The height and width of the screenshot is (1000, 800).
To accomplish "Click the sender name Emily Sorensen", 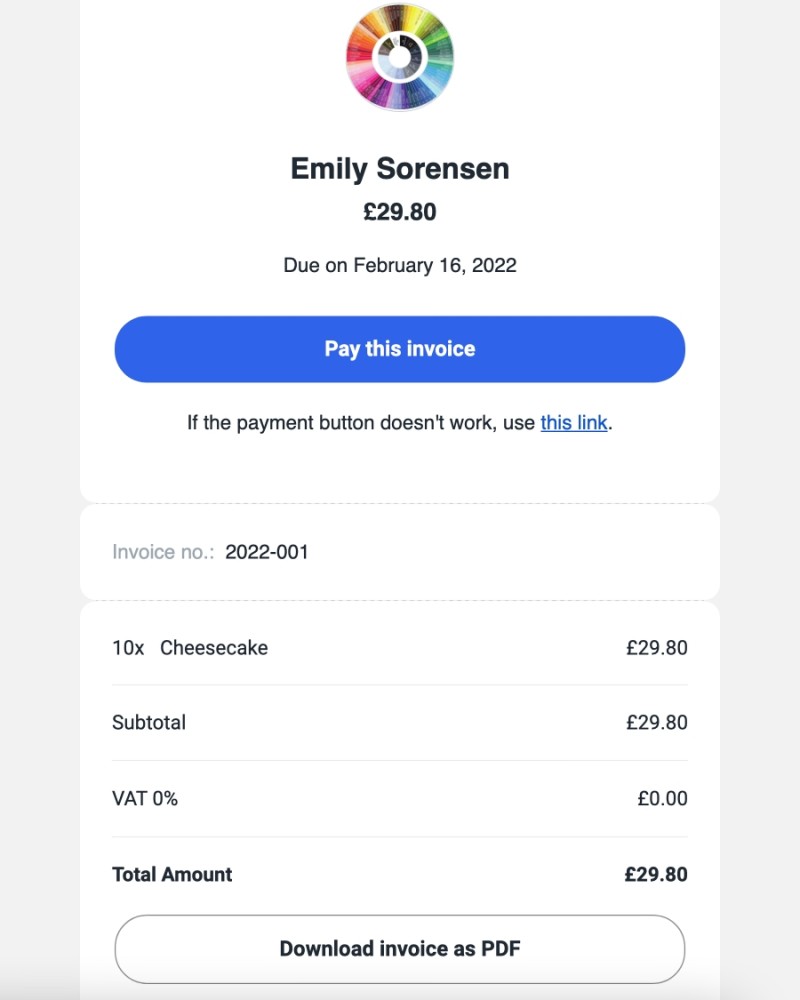I will tap(400, 168).
